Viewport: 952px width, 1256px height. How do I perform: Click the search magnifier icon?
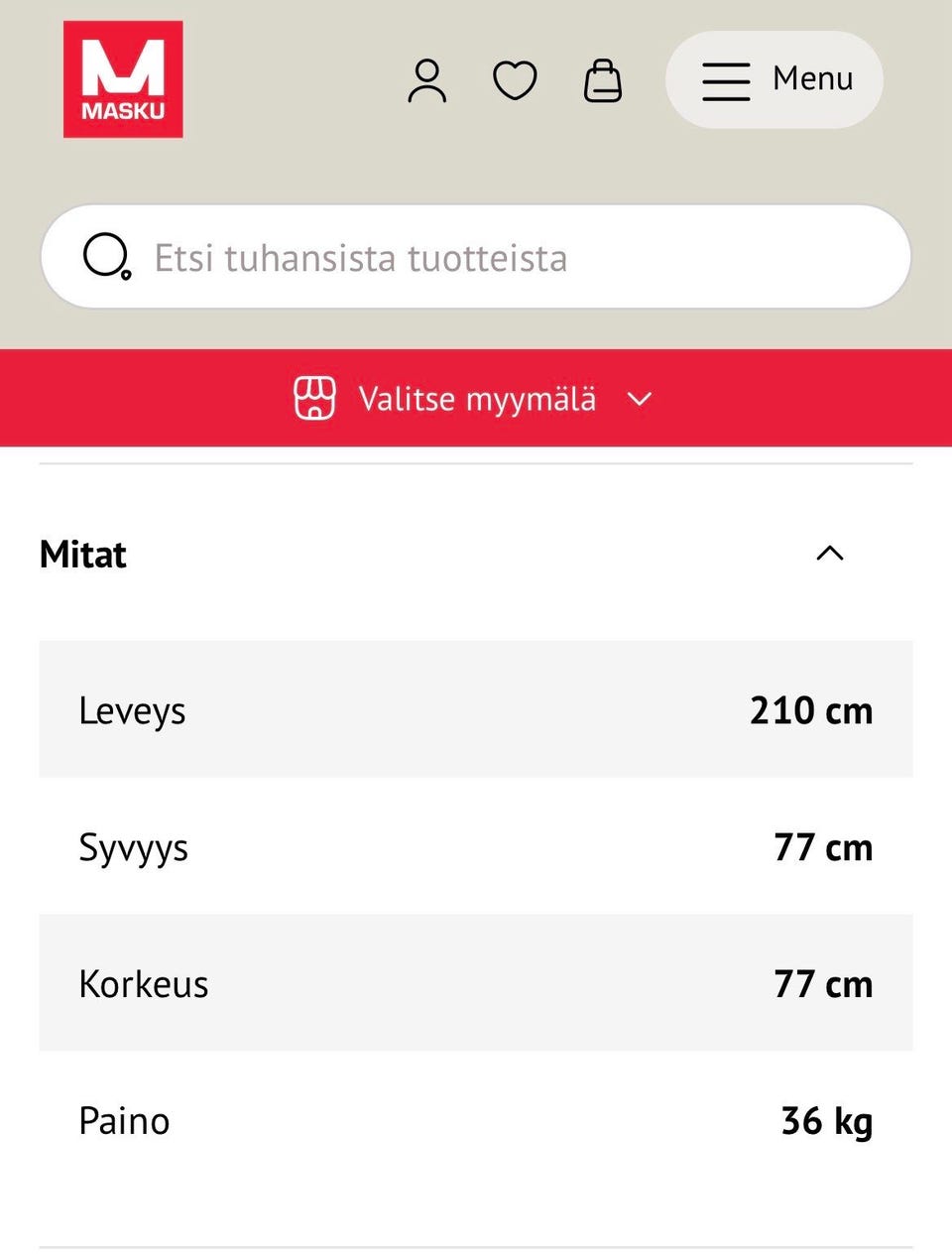pos(106,255)
